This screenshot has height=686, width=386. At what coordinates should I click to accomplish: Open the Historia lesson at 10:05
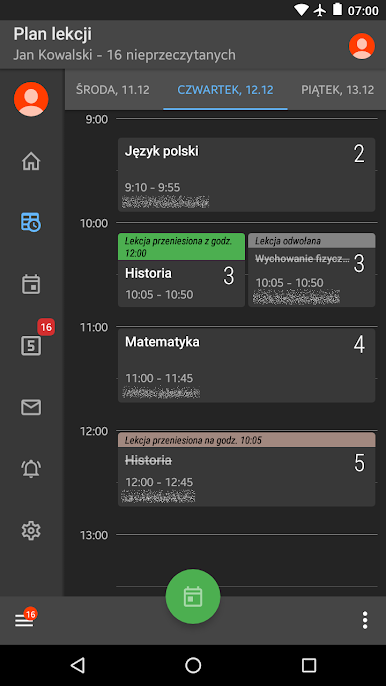[x=182, y=270]
